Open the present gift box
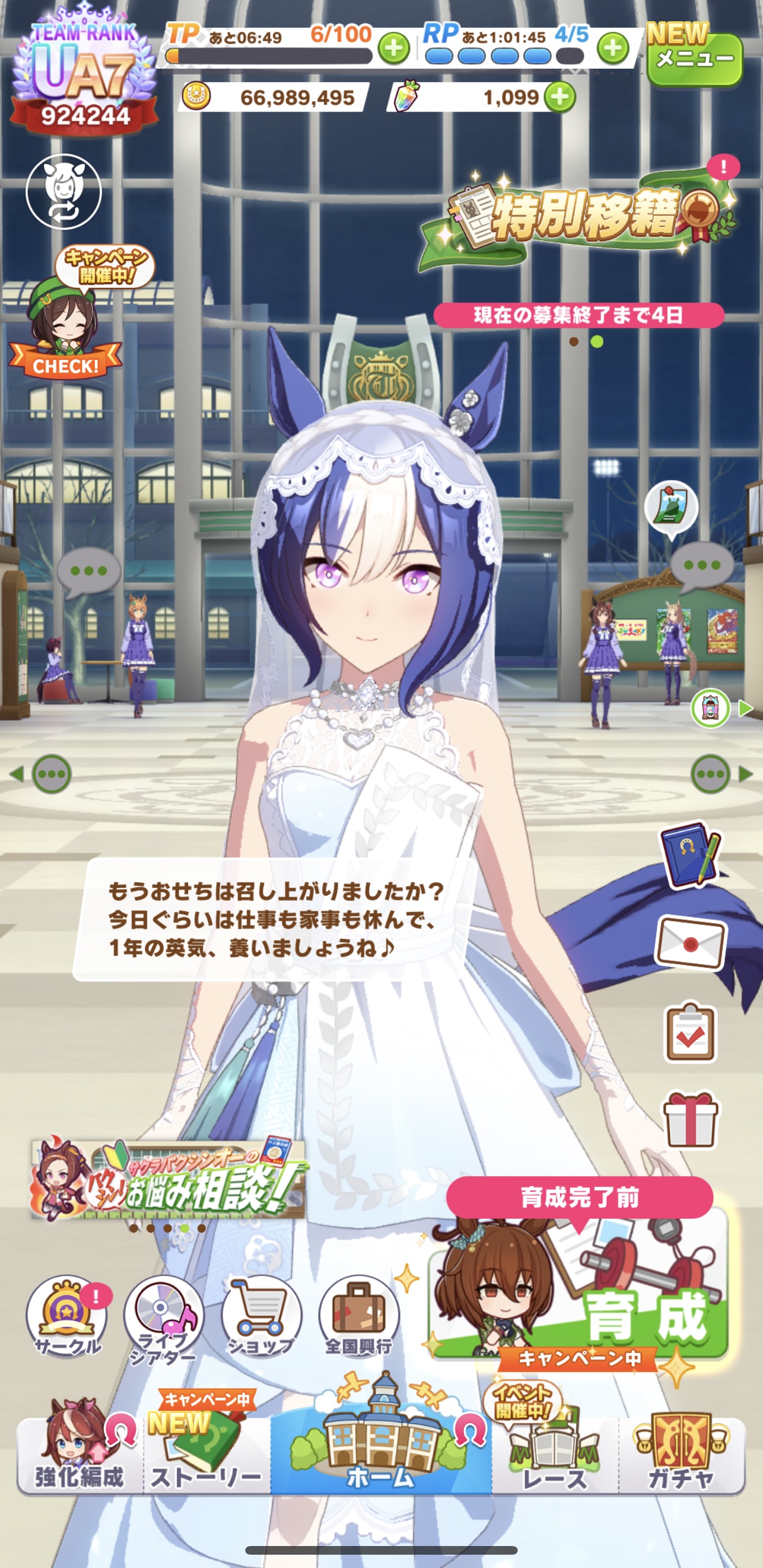 [690, 1120]
